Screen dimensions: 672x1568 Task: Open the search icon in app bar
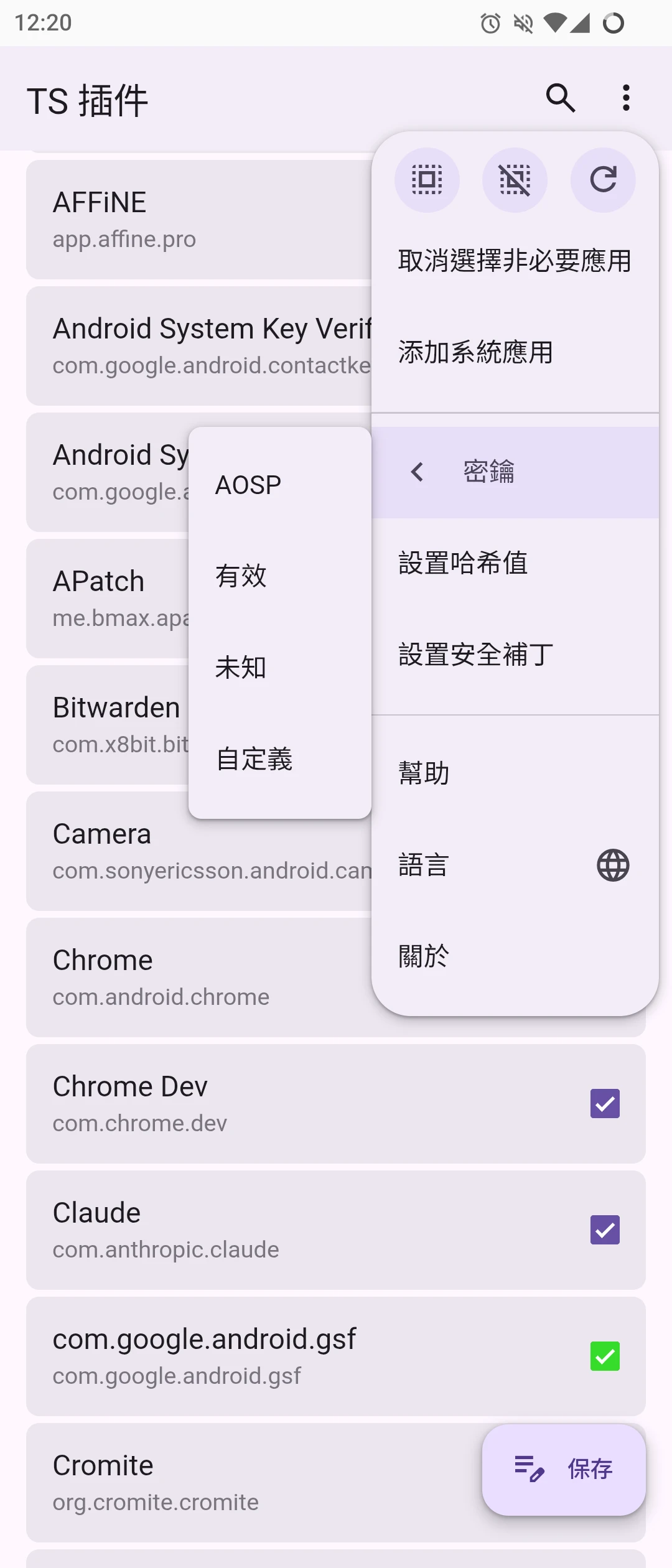tap(560, 98)
